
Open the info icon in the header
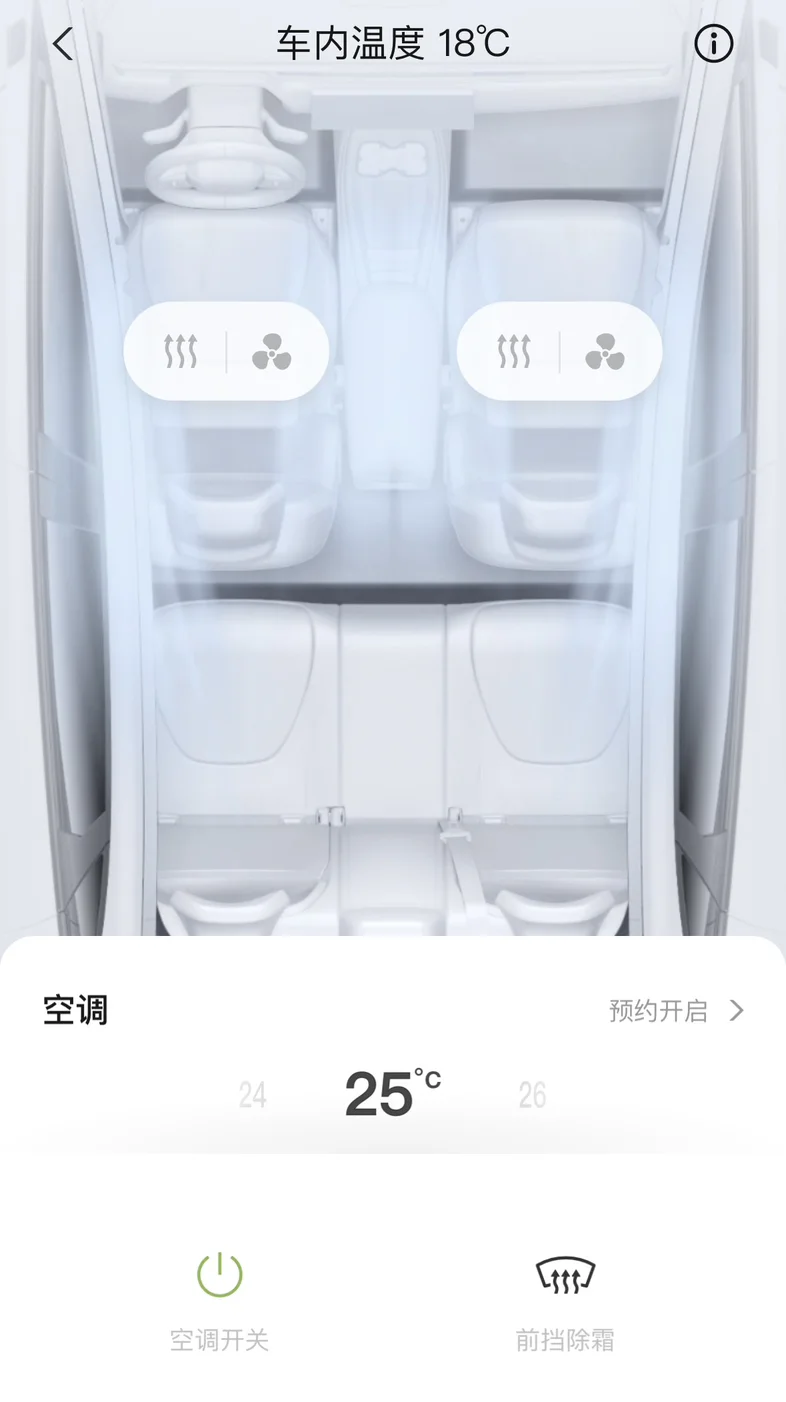coord(713,44)
